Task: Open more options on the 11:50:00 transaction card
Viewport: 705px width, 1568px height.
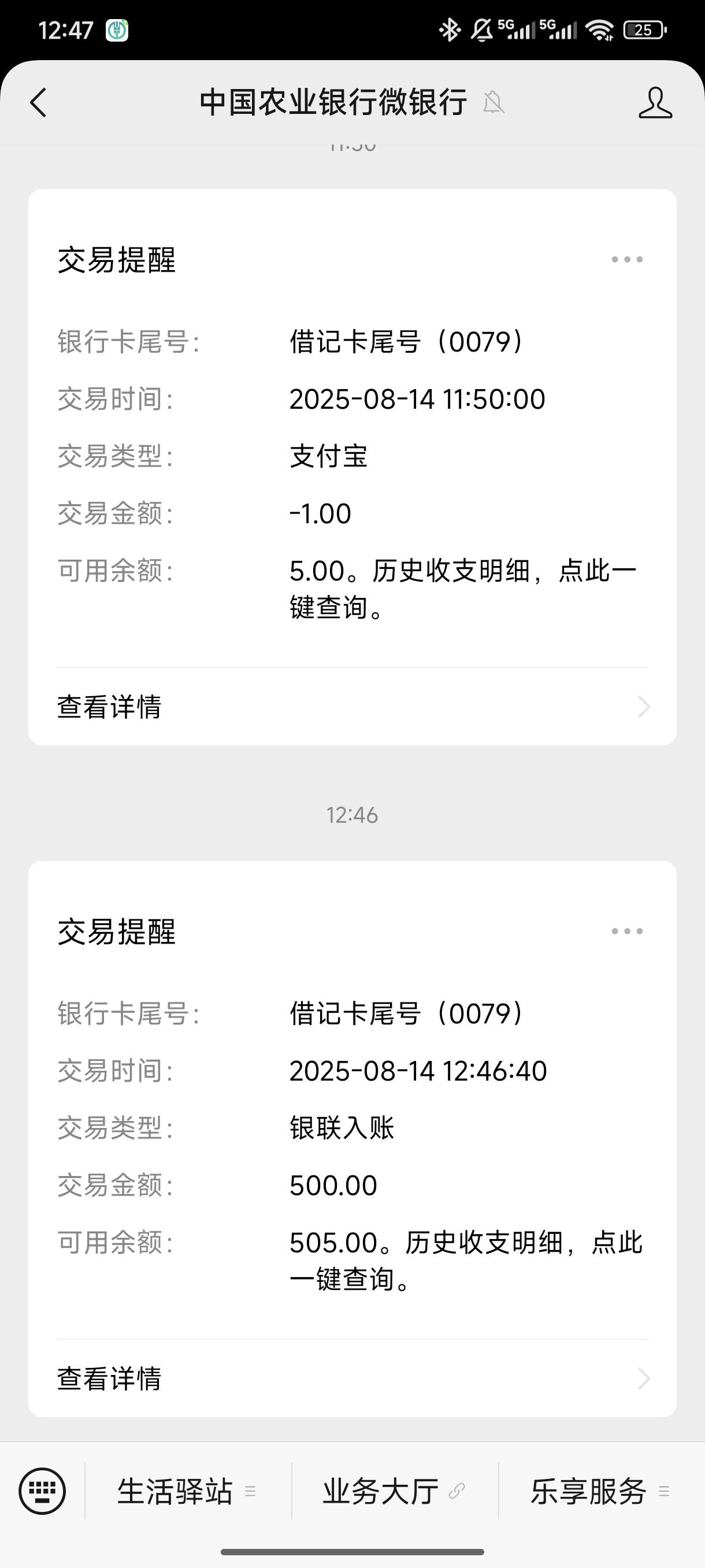Action: [x=627, y=259]
